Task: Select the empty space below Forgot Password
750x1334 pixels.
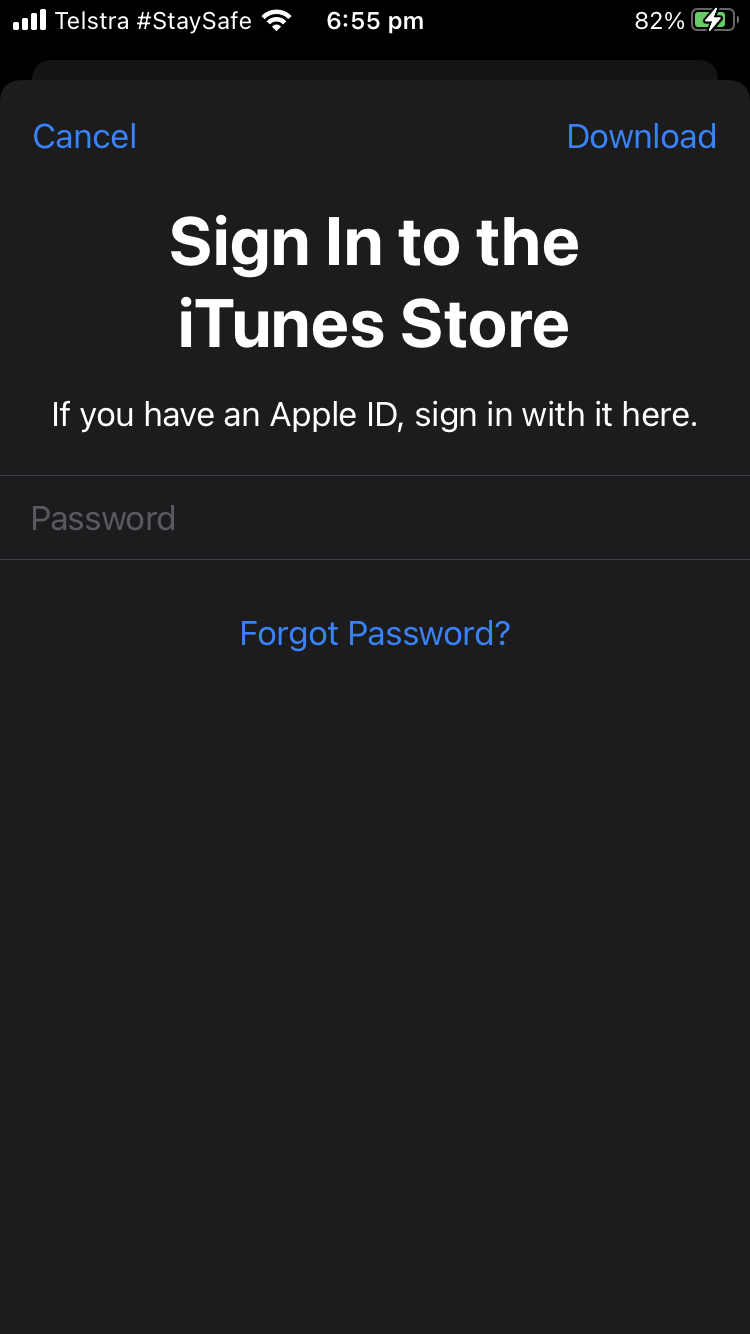Action: 374,900
